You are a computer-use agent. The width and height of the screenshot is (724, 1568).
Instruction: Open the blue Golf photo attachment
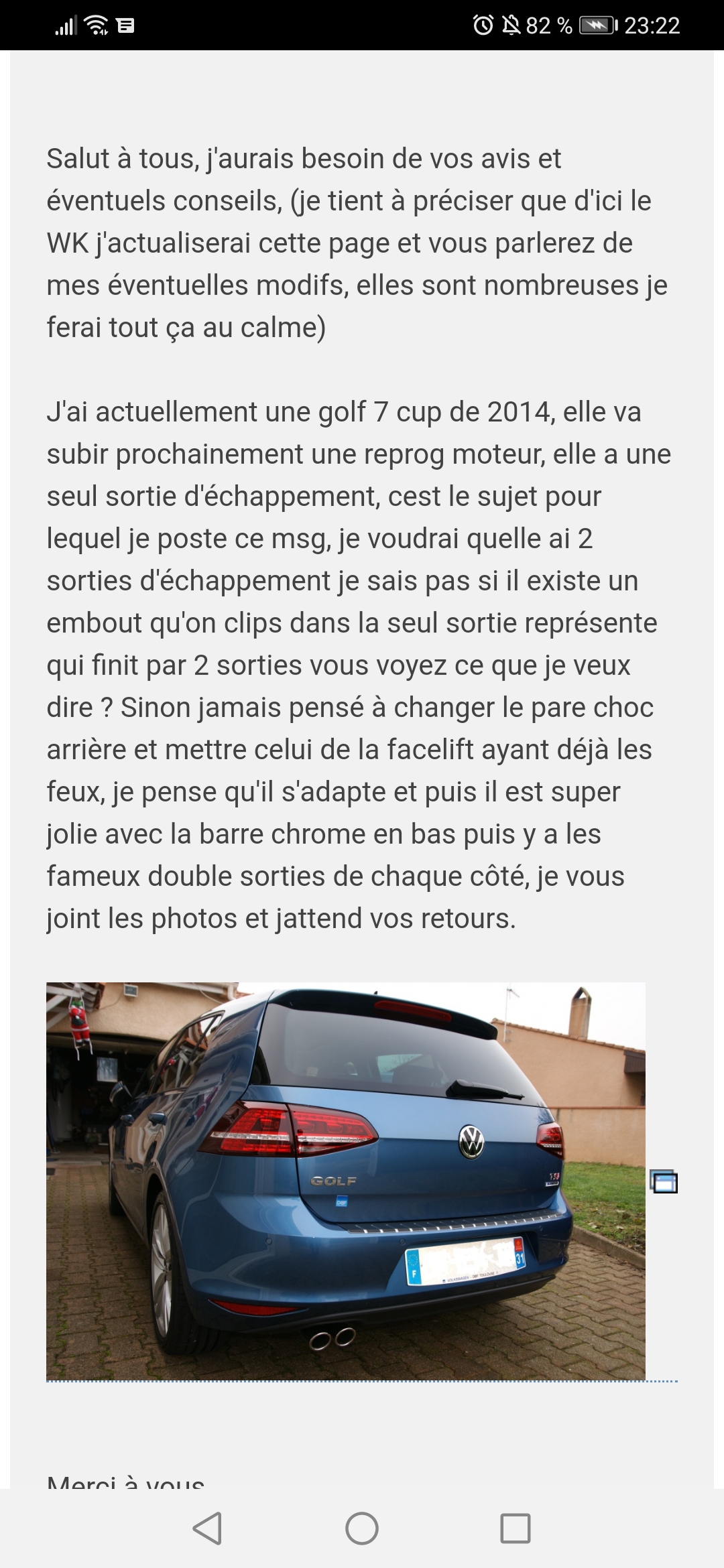[x=345, y=1181]
